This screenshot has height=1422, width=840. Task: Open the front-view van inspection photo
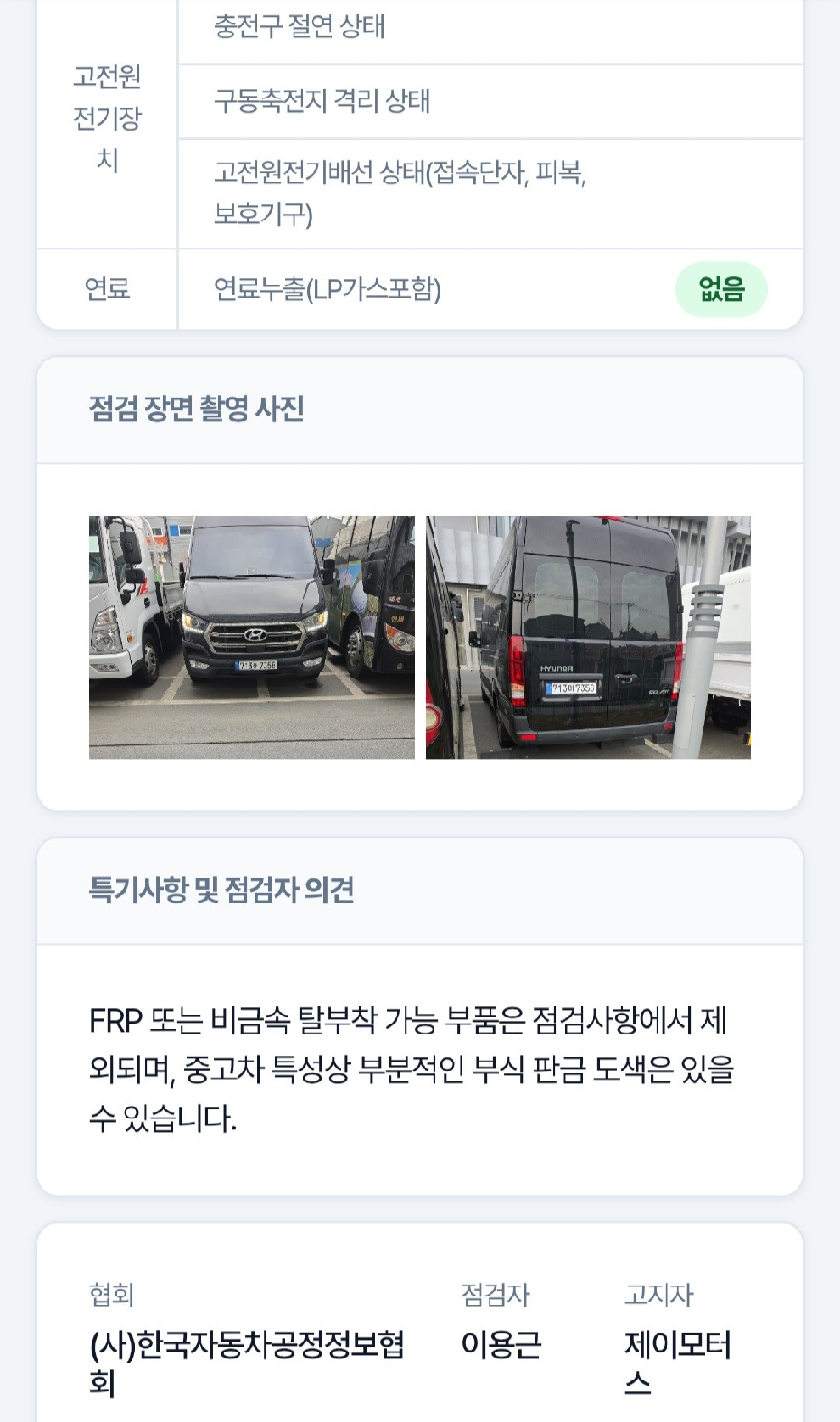pyautogui.click(x=251, y=637)
